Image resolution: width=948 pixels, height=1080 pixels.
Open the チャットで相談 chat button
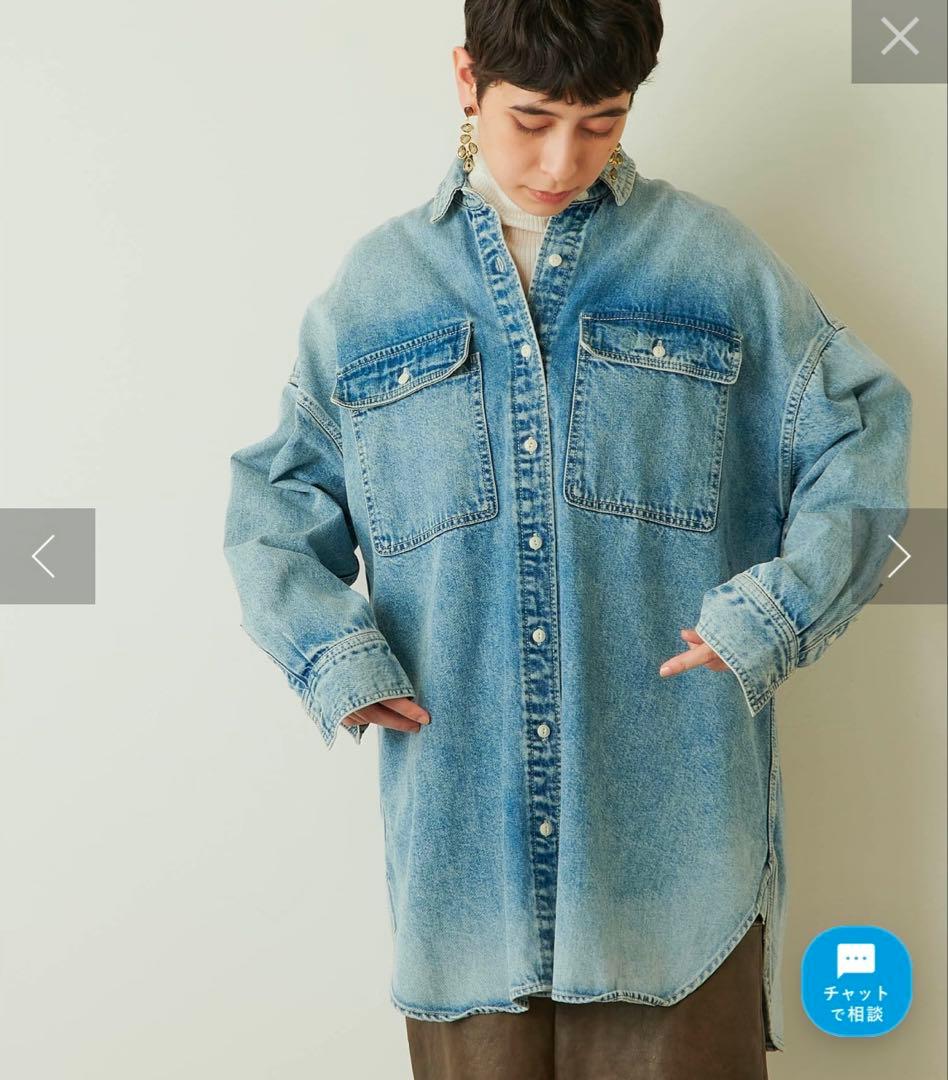pyautogui.click(x=856, y=980)
